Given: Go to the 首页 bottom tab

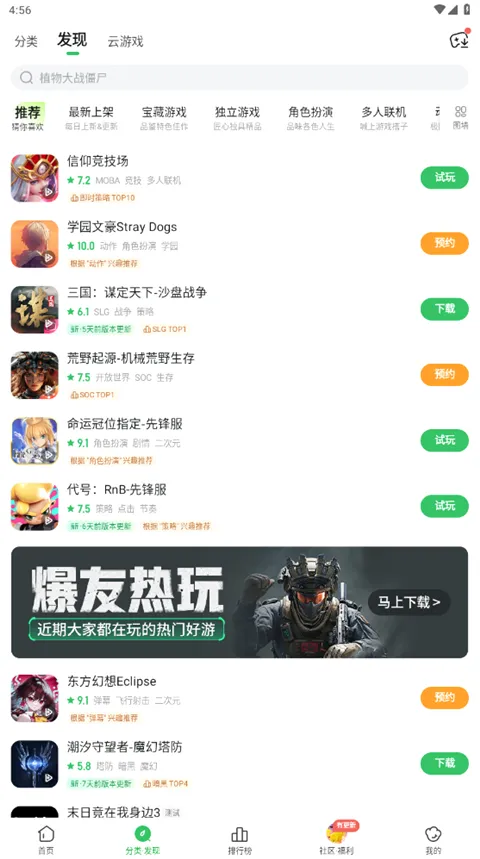Looking at the screenshot, I should click(x=46, y=840).
